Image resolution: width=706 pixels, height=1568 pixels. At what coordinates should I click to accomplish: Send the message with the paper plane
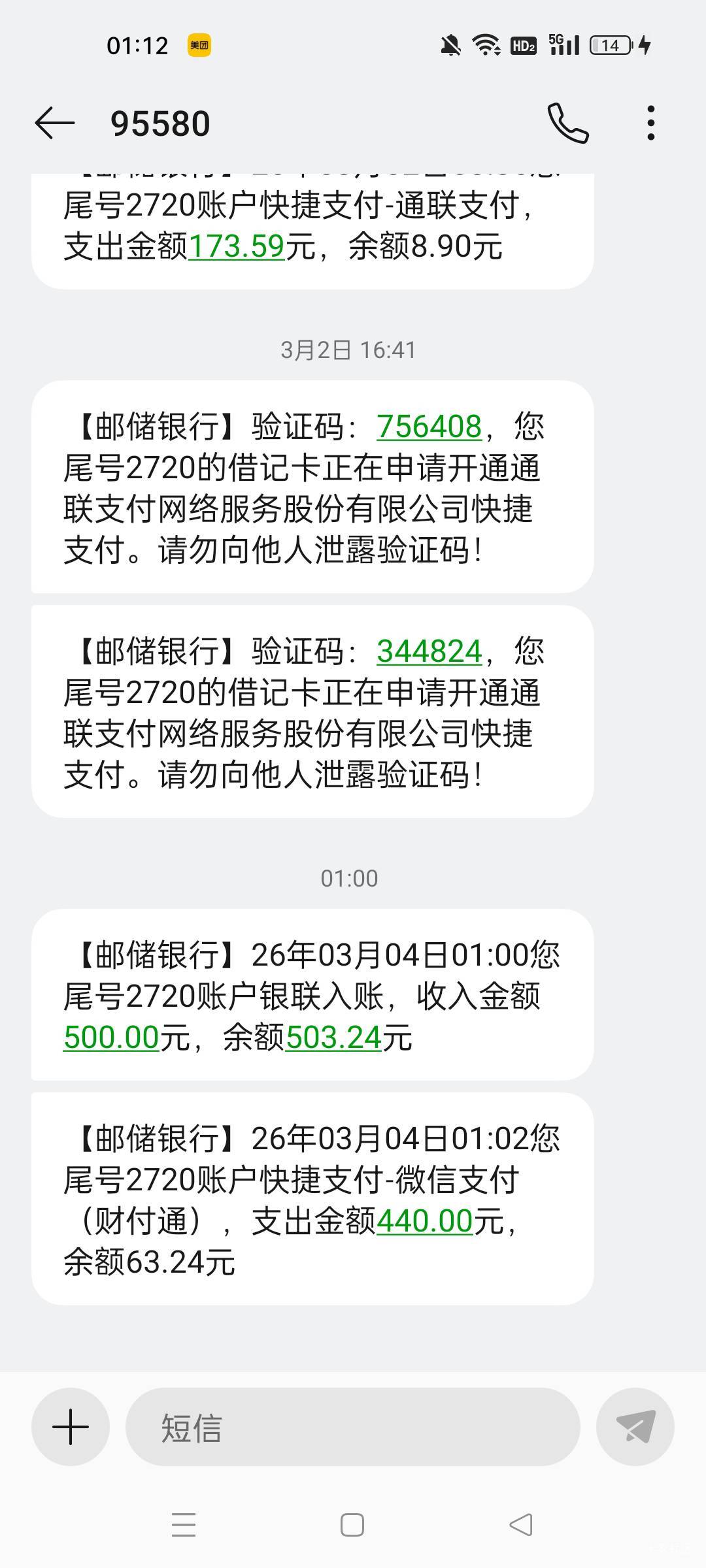[x=635, y=1426]
